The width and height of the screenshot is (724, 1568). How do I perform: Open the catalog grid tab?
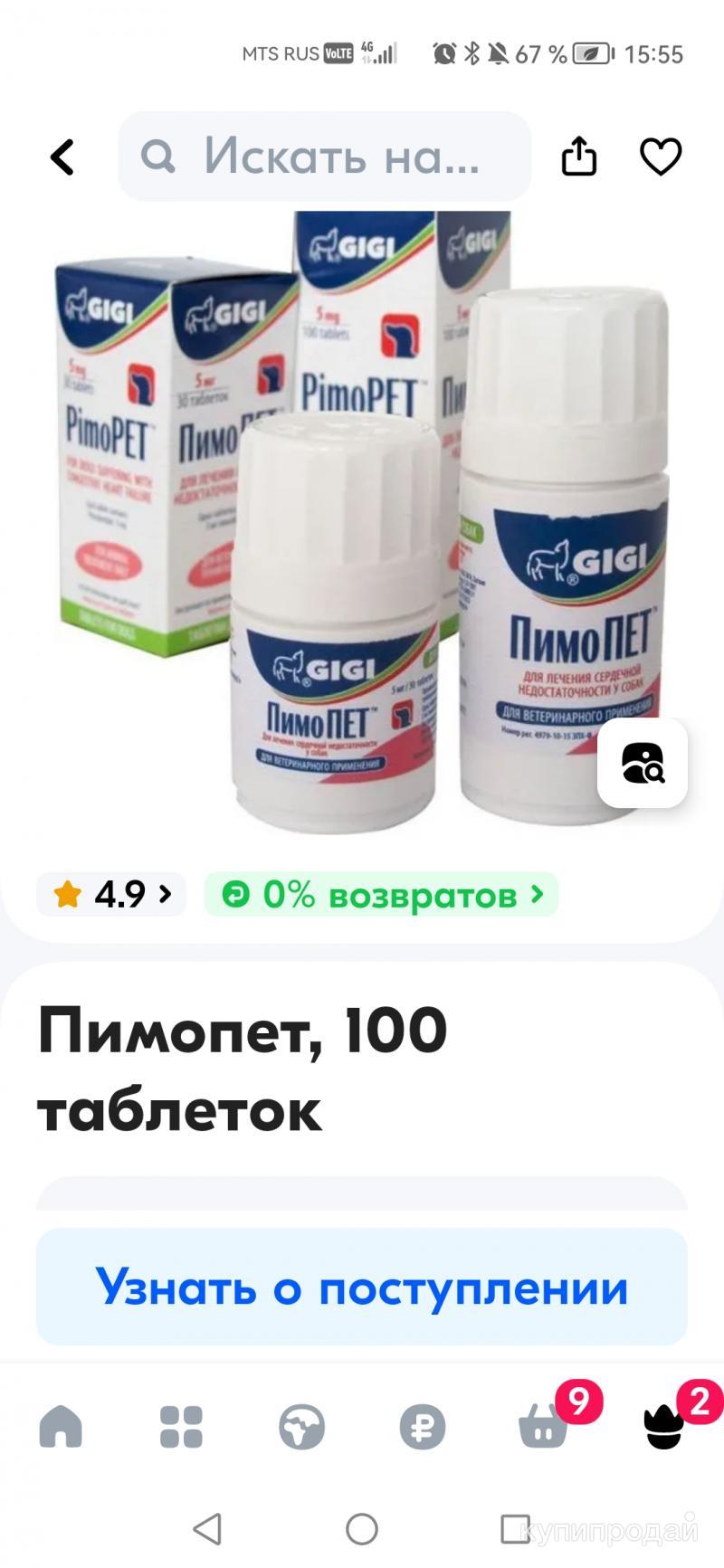[x=181, y=1427]
